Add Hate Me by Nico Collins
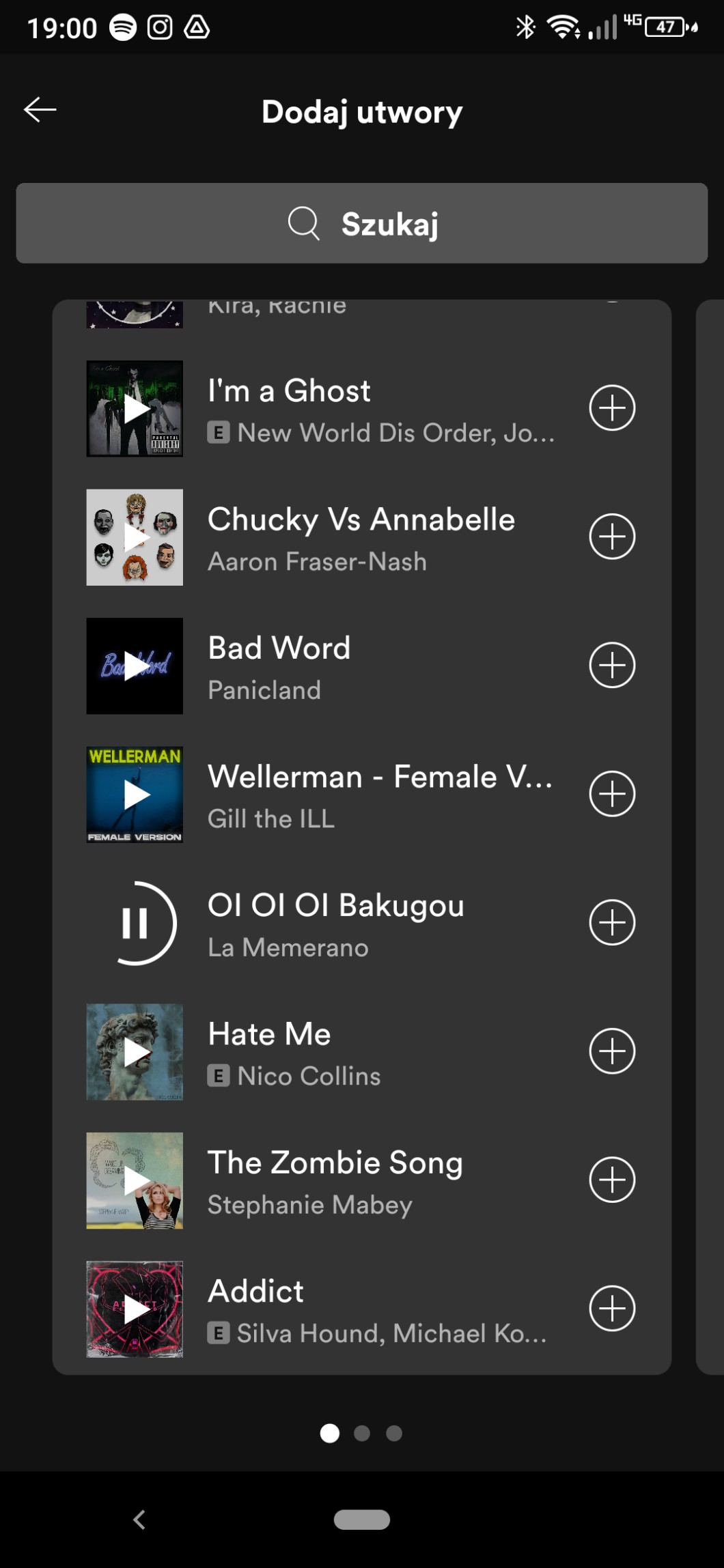The height and width of the screenshot is (1568, 724). coord(612,1051)
